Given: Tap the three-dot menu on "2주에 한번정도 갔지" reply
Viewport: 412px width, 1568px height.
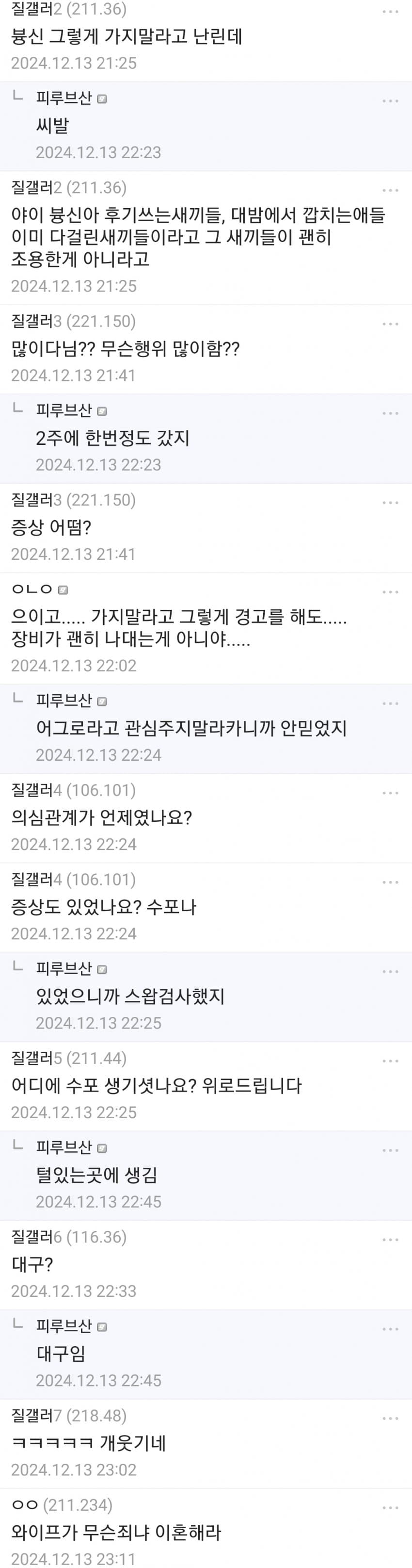Looking at the screenshot, I should tap(390, 413).
